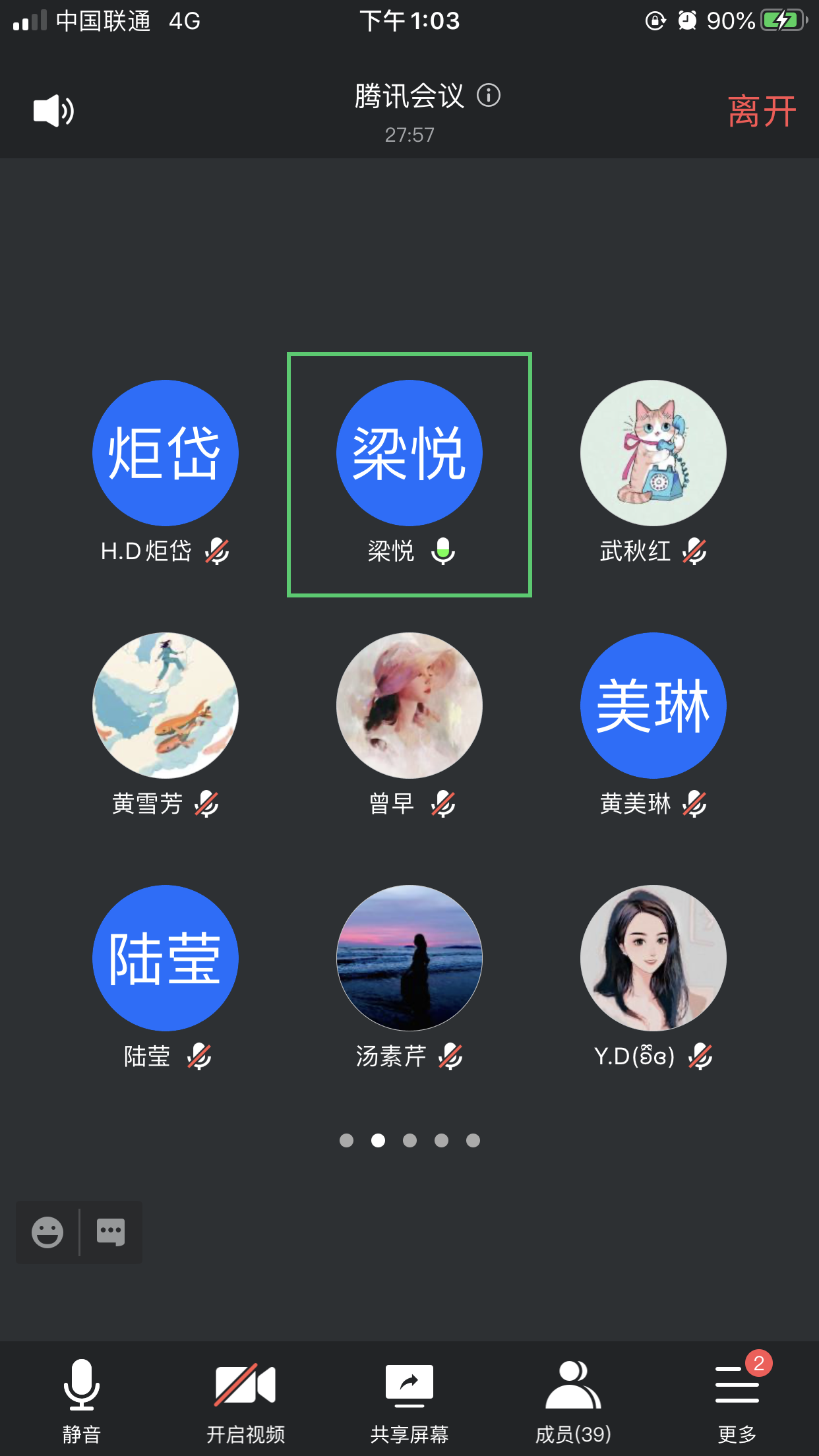Open meeting info next to 腾讯会议
Image resolution: width=819 pixels, height=1456 pixels.
click(489, 96)
